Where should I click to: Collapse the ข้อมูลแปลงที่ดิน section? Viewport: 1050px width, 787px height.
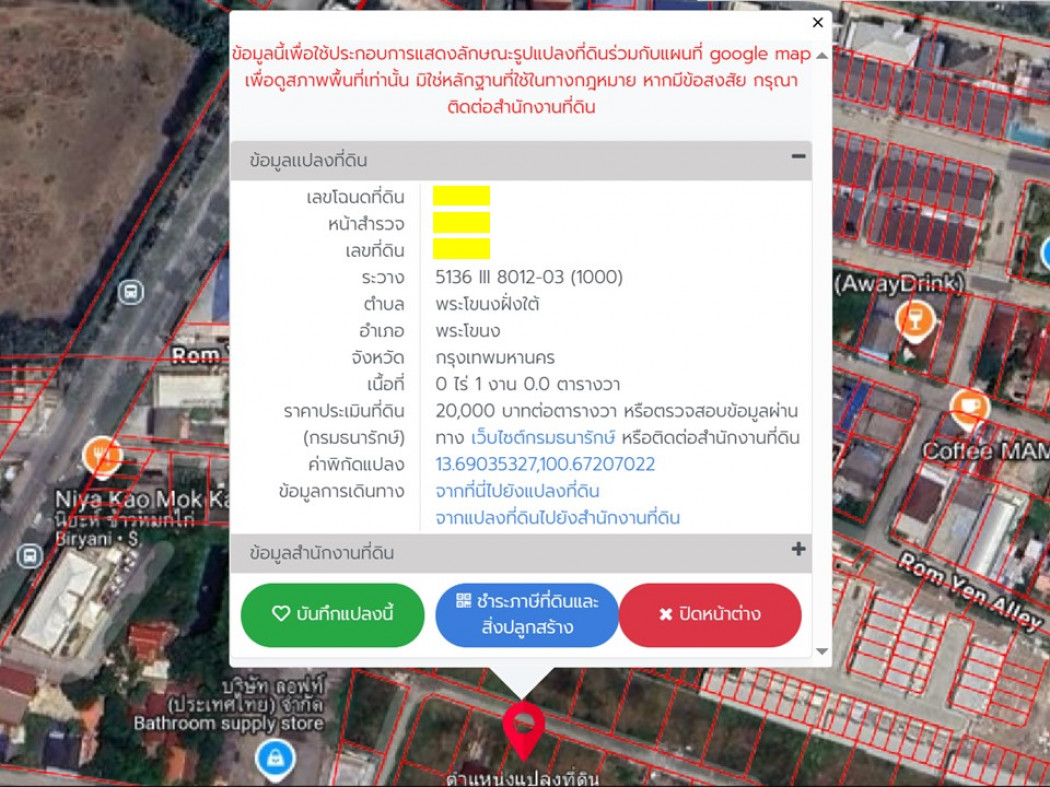tap(798, 157)
